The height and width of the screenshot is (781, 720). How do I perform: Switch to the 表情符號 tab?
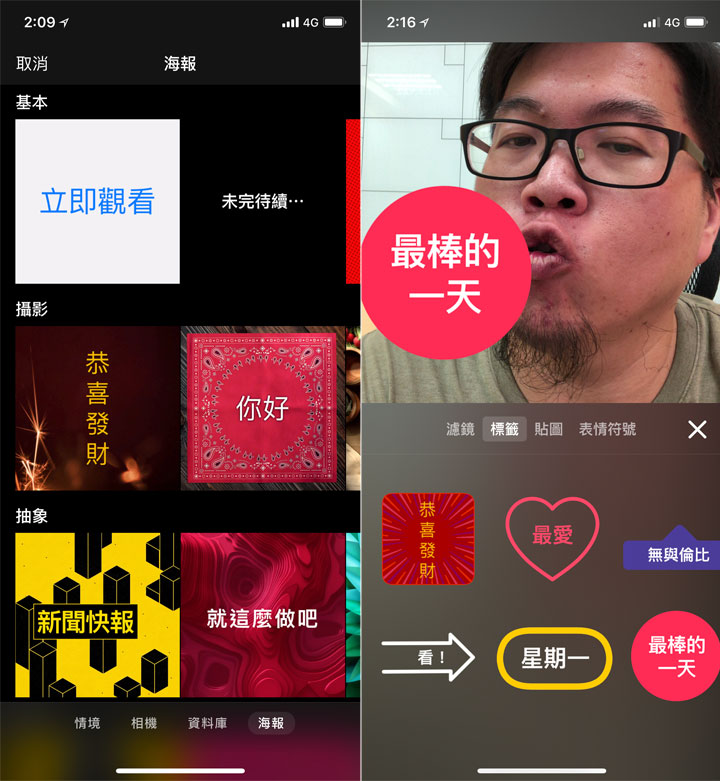click(x=607, y=429)
